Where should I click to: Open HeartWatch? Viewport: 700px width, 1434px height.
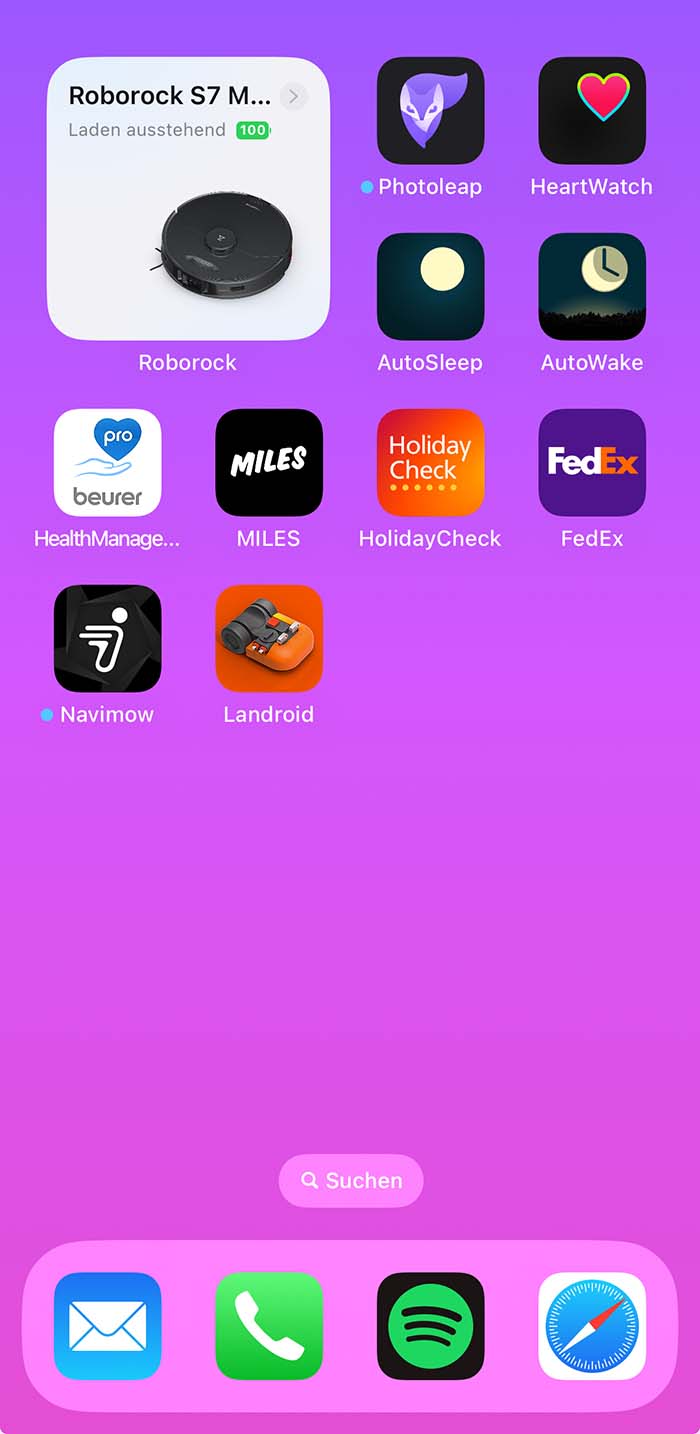pyautogui.click(x=592, y=111)
